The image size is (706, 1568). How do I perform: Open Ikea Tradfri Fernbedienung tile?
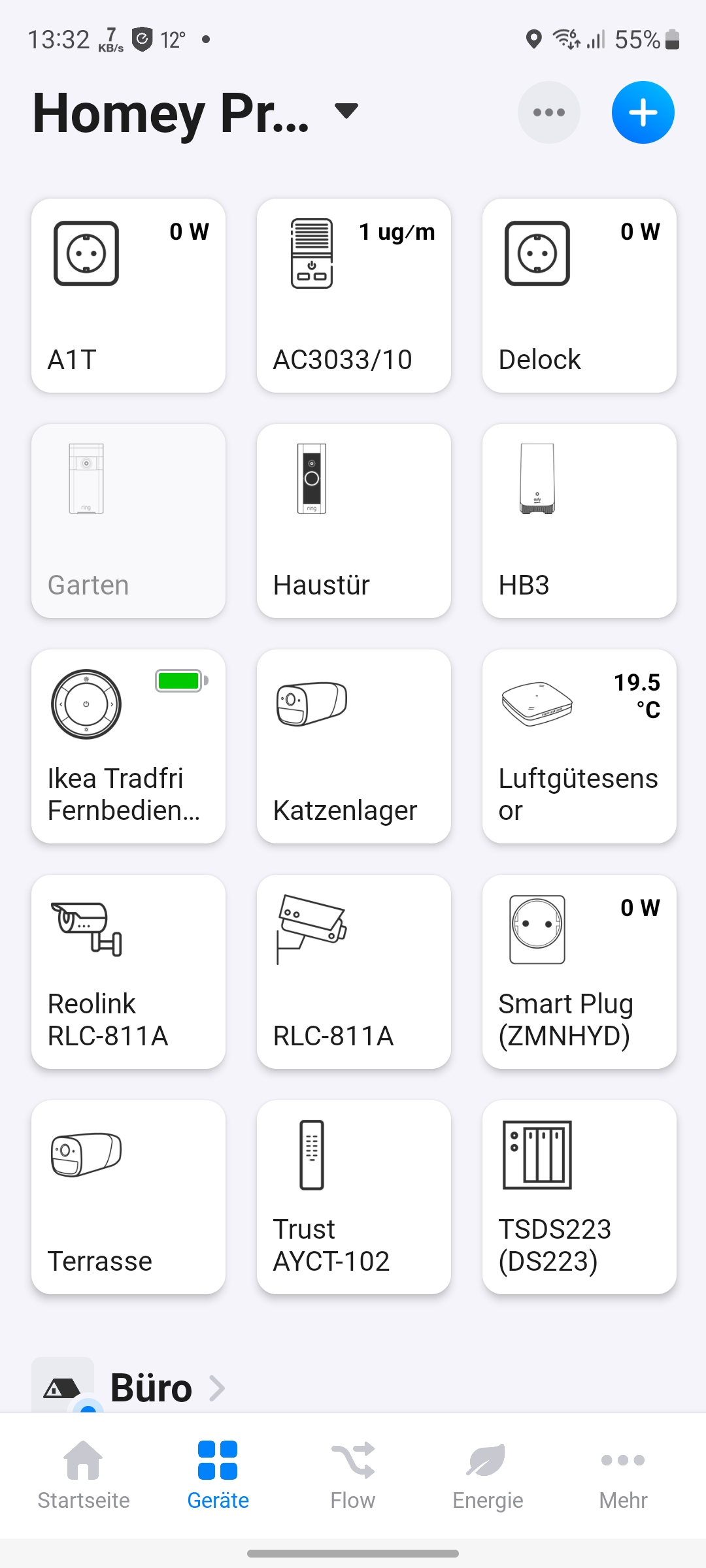coord(129,746)
